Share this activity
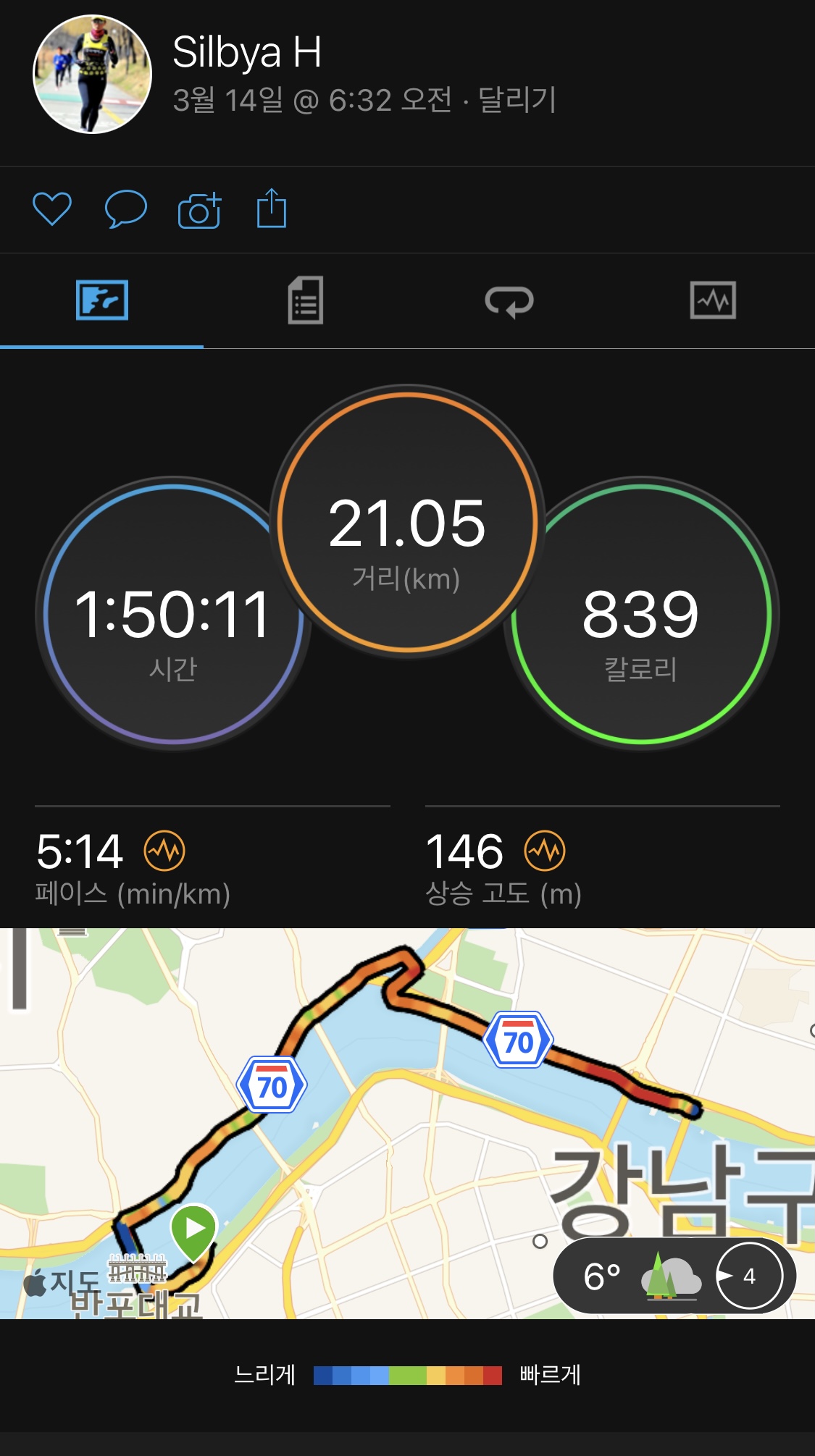815x1456 pixels. pos(272,209)
